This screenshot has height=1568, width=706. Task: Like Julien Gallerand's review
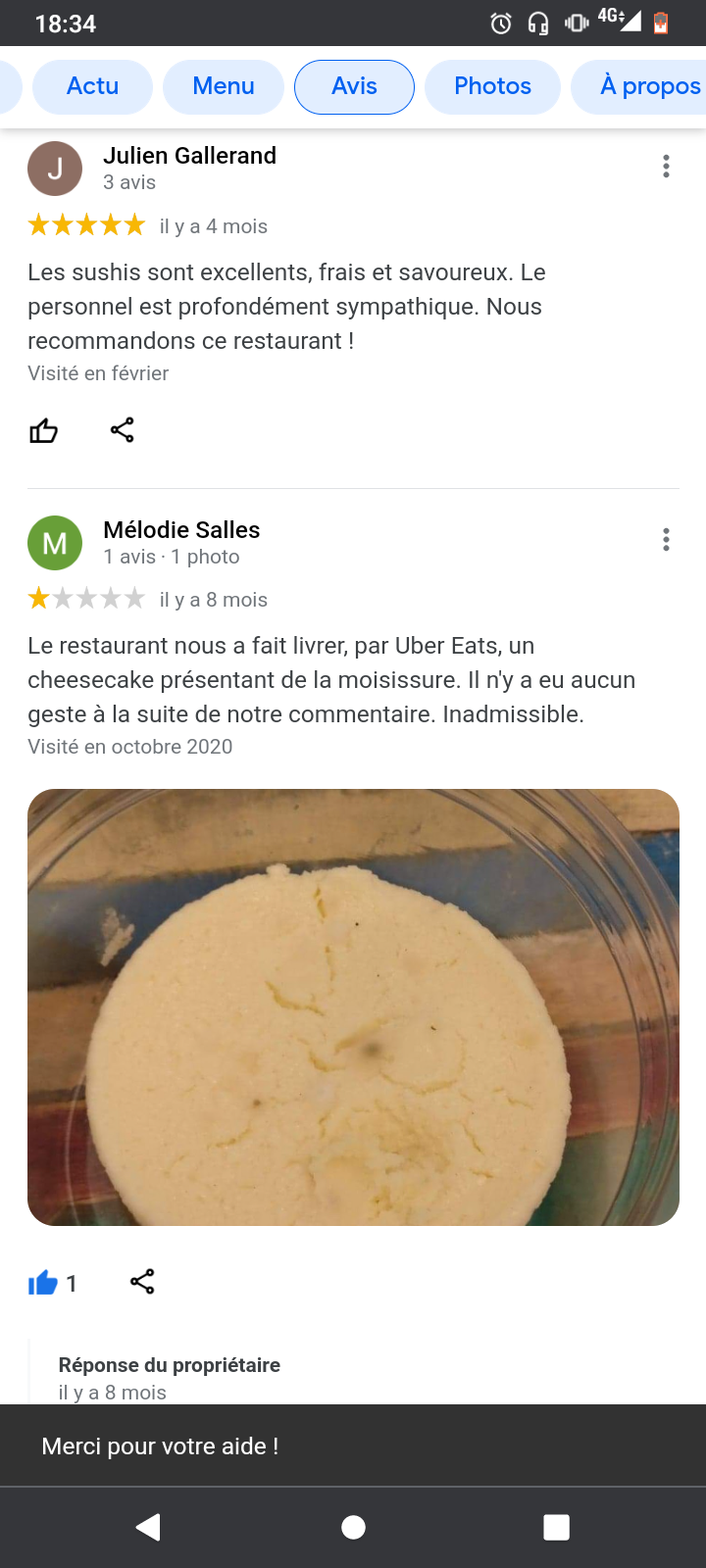43,430
